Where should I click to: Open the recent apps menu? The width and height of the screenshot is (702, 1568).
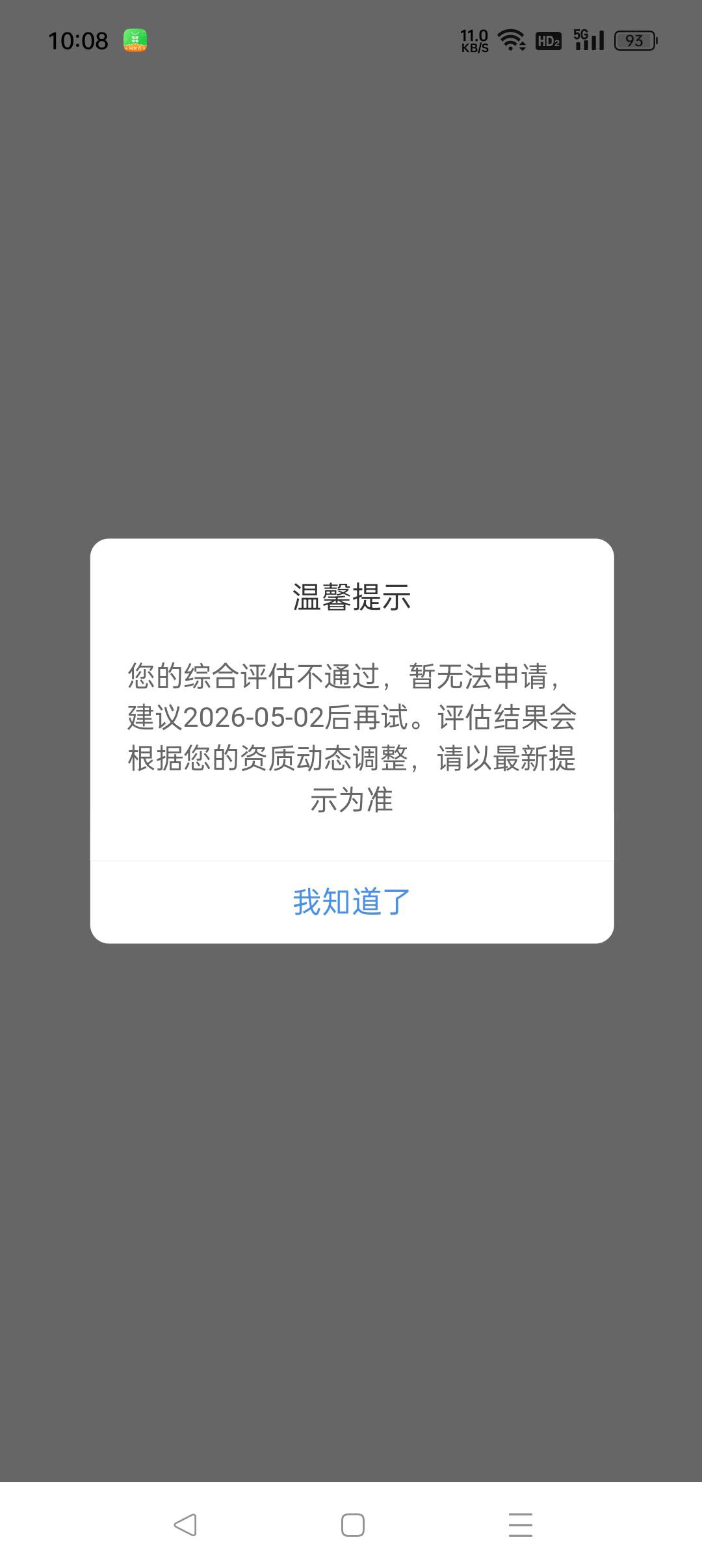(x=521, y=1524)
